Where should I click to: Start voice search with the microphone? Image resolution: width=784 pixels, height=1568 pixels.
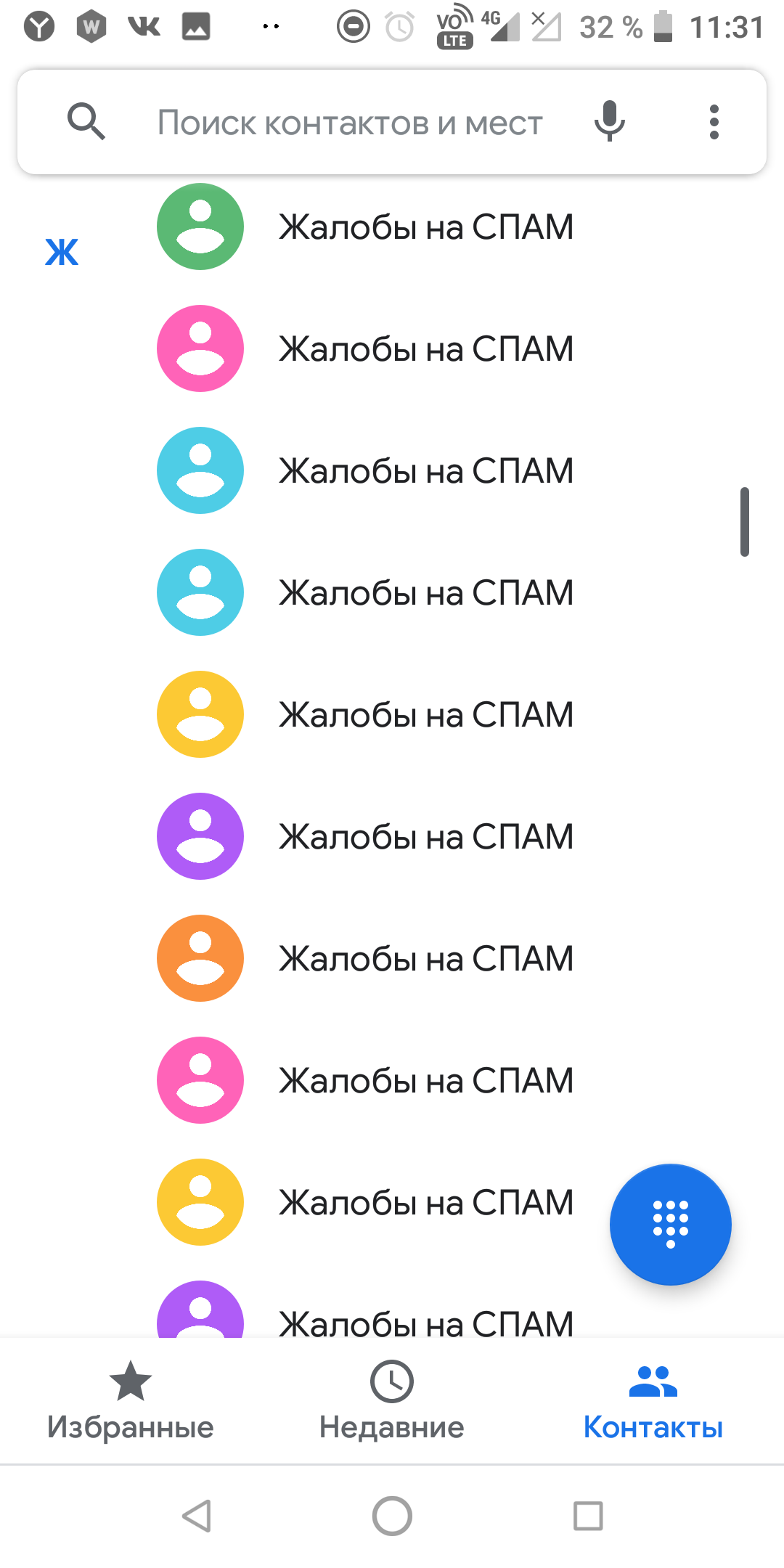(609, 121)
